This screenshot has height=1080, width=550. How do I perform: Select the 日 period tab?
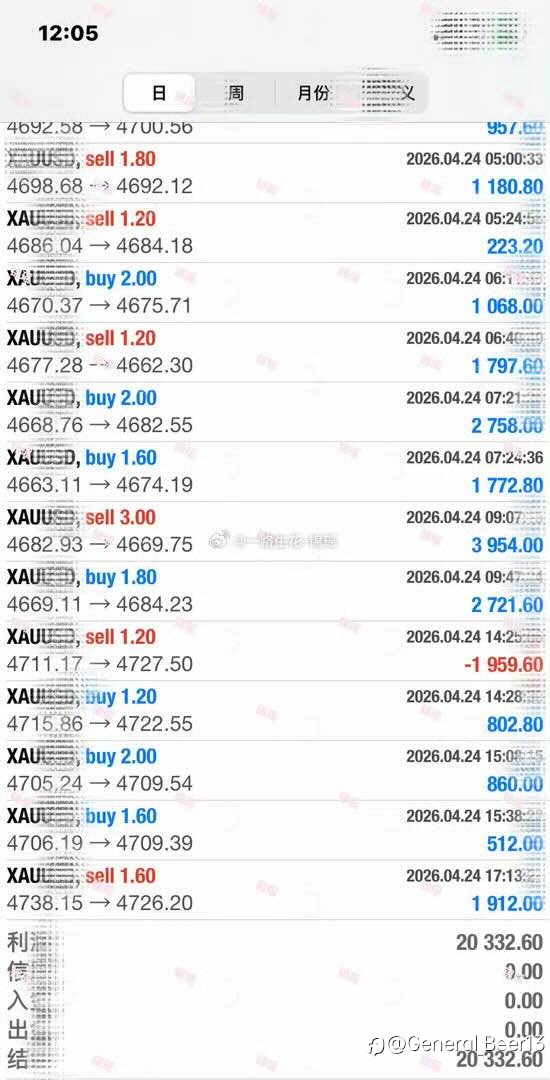159,93
